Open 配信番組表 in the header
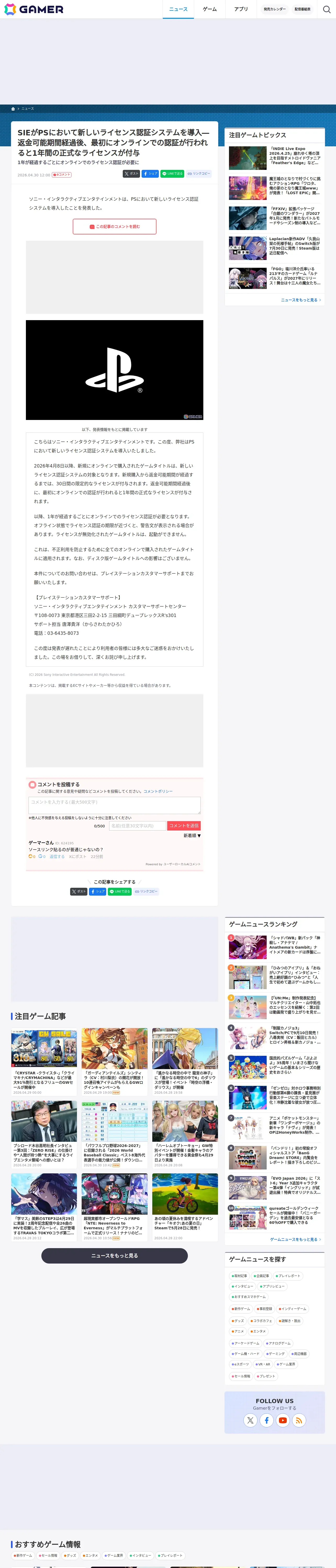 (x=303, y=9)
